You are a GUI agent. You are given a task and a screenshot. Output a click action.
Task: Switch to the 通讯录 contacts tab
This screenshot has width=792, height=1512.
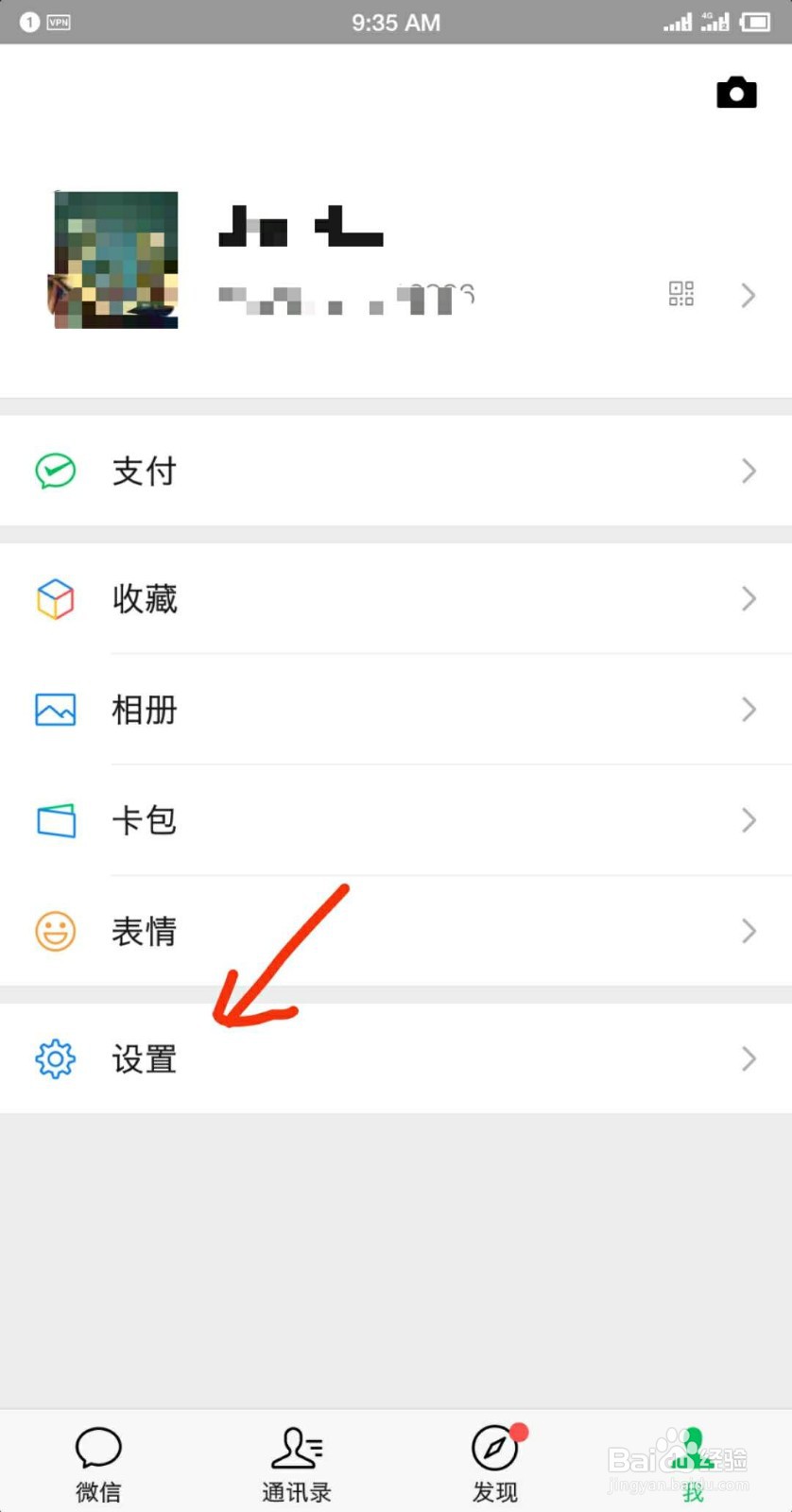296,1460
